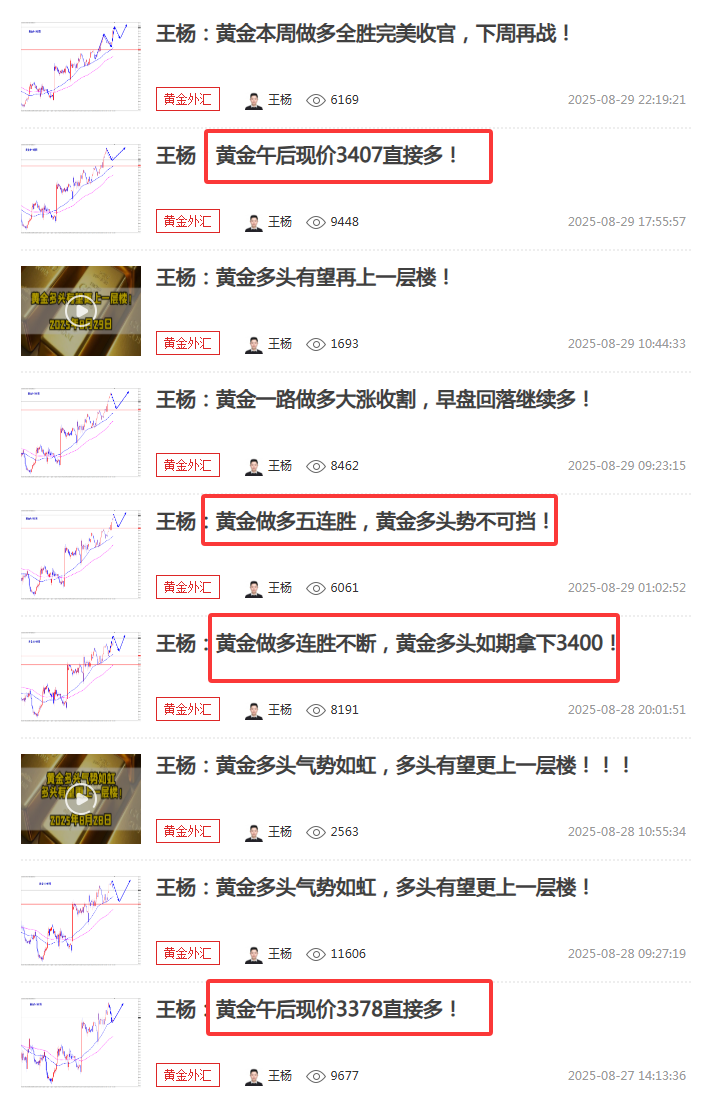Click the 黄金外汇 tag on the bottom row

(187, 1075)
